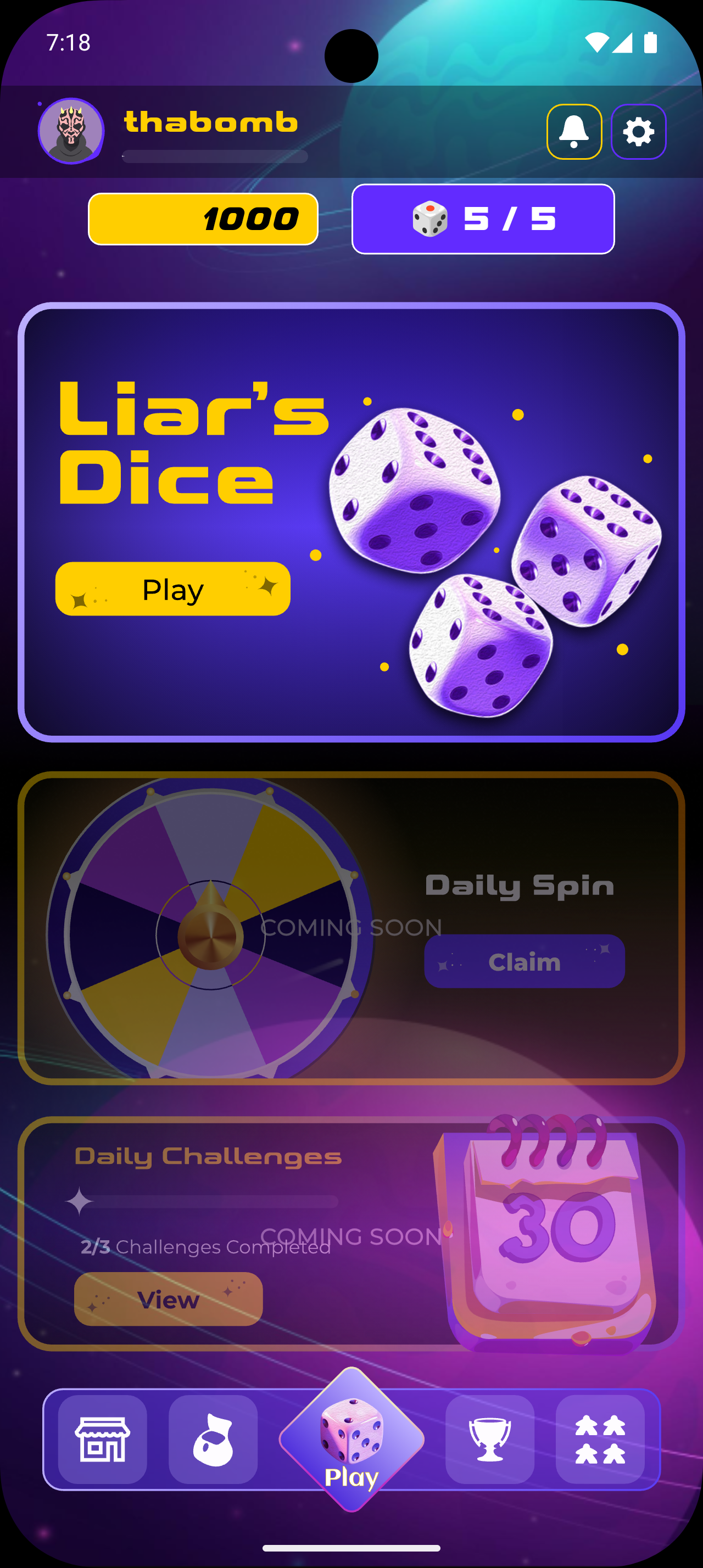Open the coin bag tab

[x=213, y=1439]
